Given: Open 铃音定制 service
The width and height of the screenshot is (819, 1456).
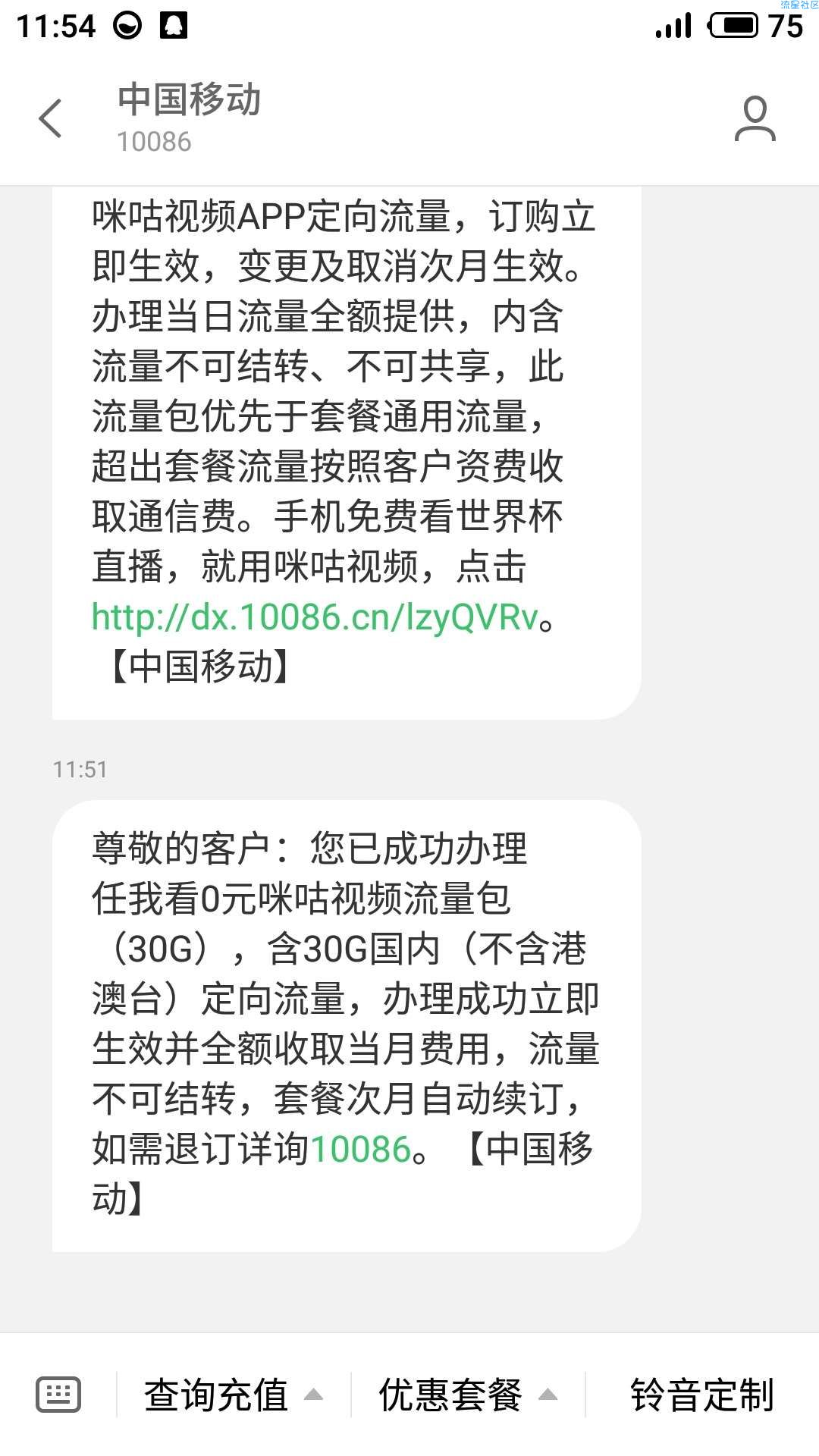Looking at the screenshot, I should pos(702,1395).
